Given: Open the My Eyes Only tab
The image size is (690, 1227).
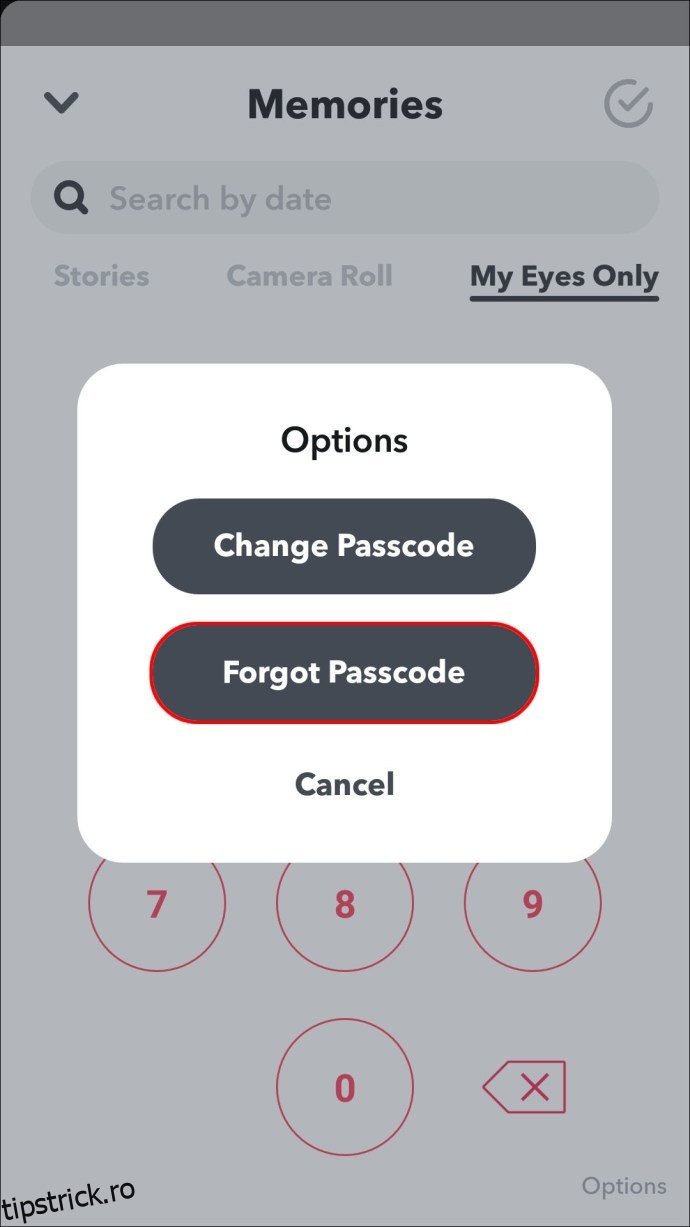Looking at the screenshot, I should pyautogui.click(x=564, y=277).
